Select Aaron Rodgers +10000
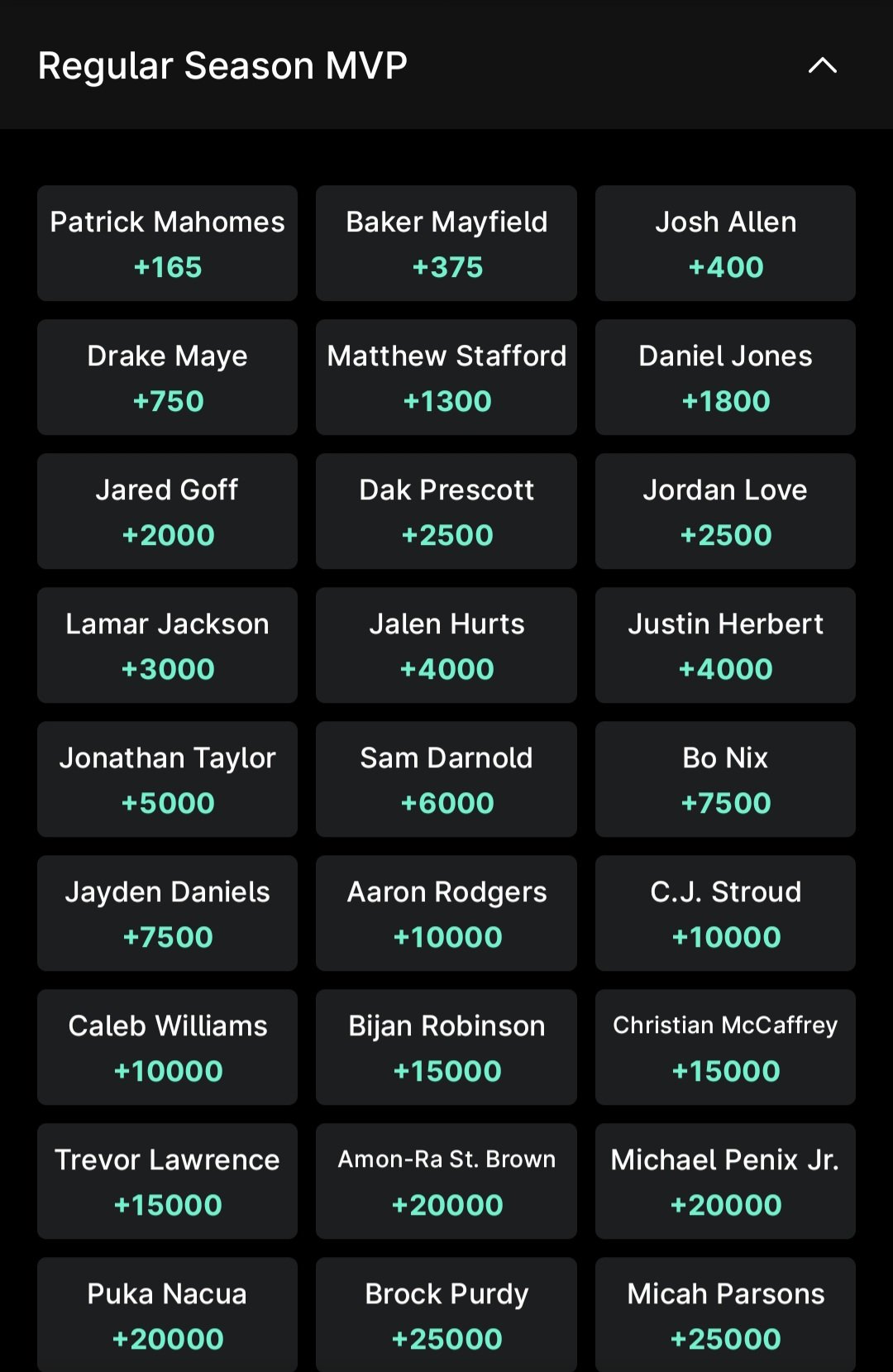The height and width of the screenshot is (1372, 893). click(446, 913)
